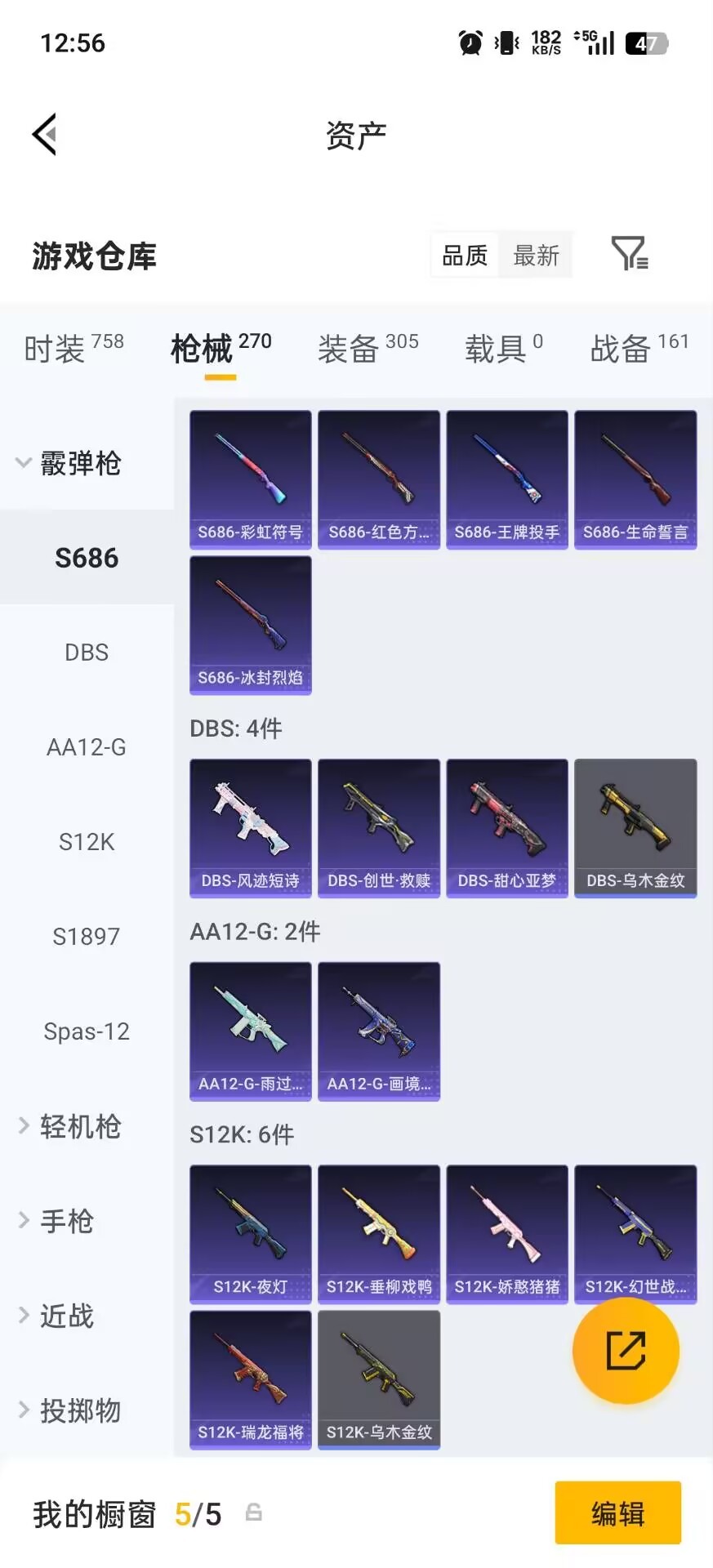
Task: Show the 战备 tab
Action: pos(639,349)
